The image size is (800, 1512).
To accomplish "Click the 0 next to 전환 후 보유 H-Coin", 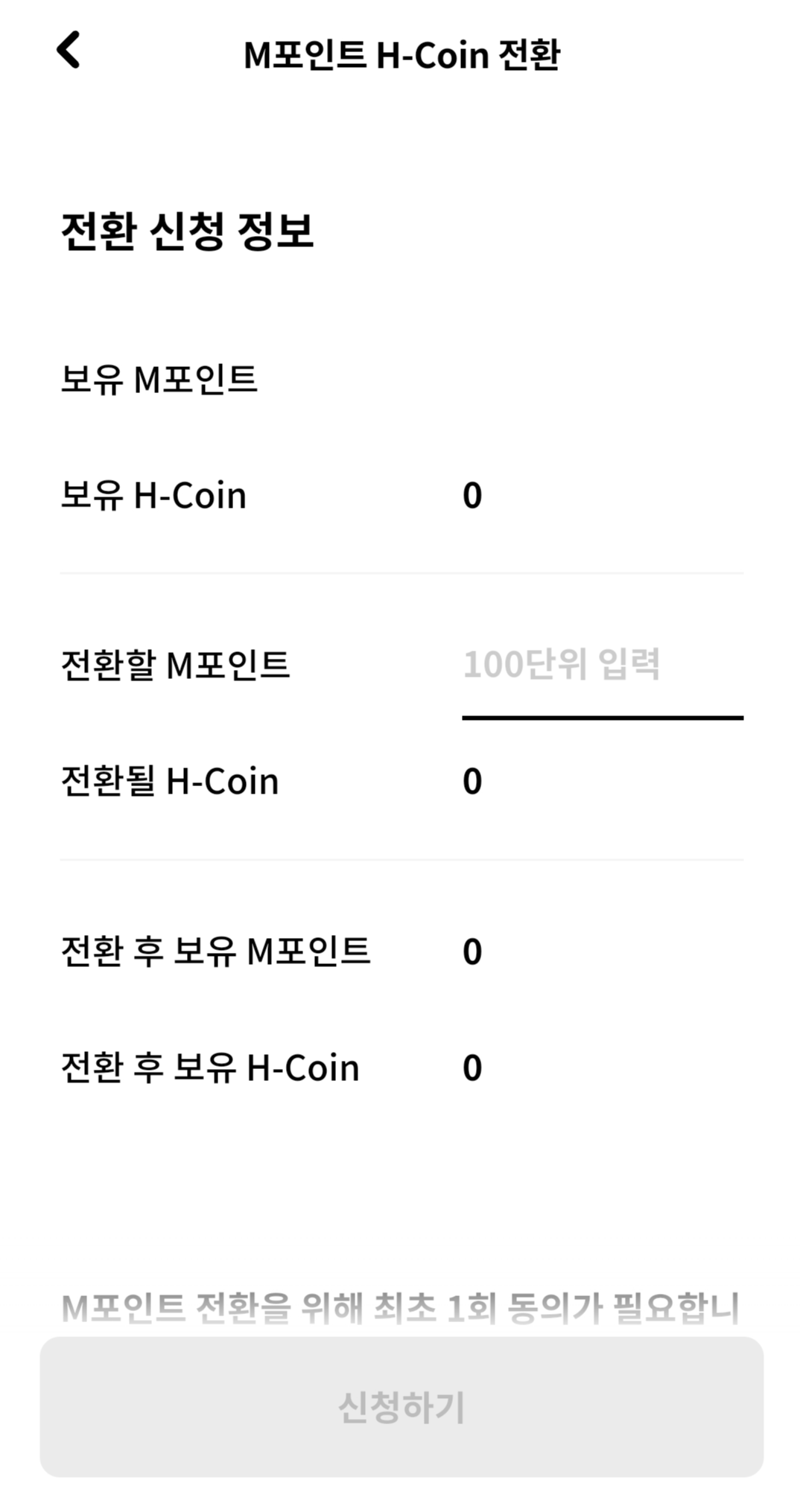I will 472,1066.
